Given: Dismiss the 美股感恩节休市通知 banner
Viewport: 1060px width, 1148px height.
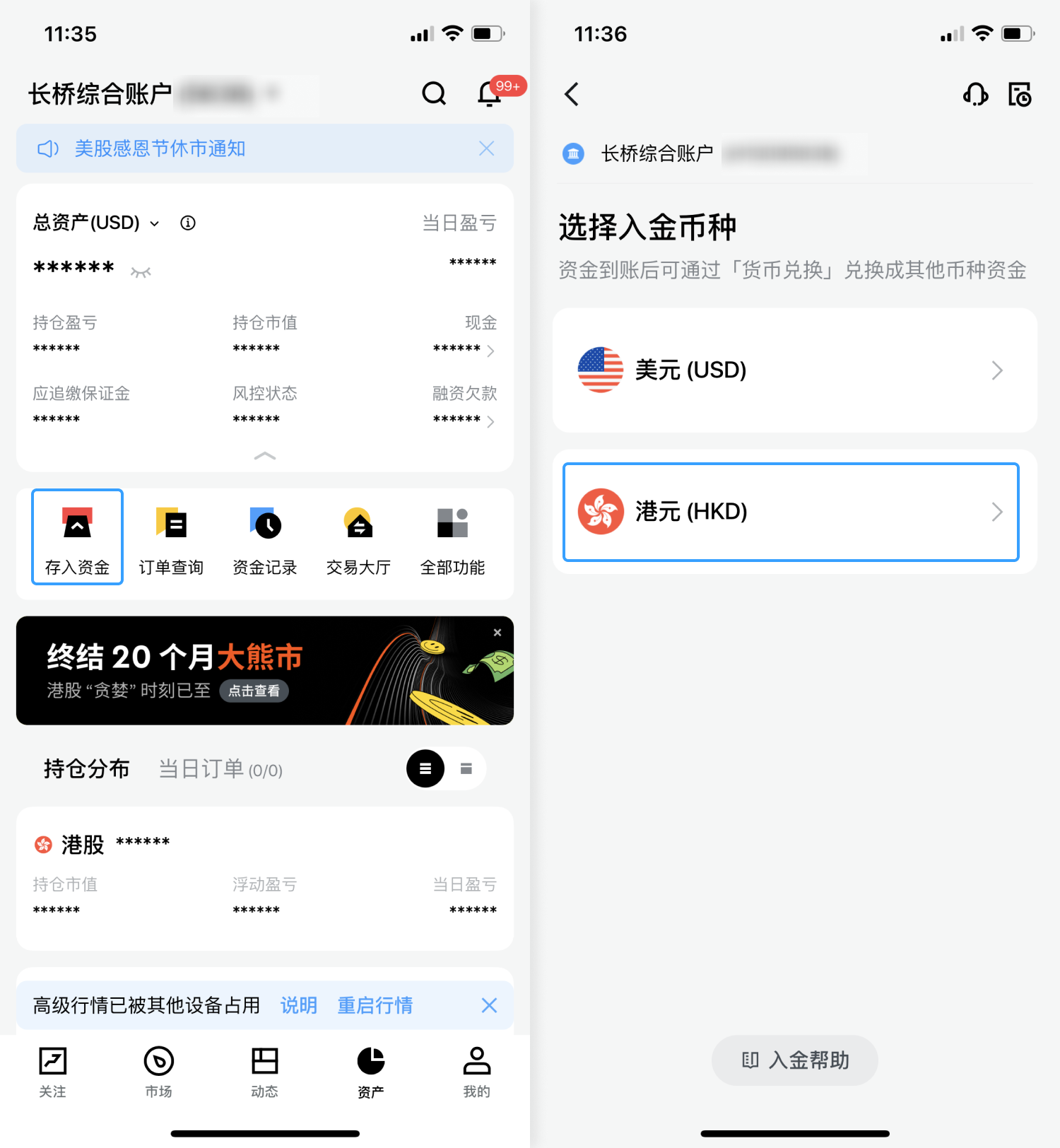Looking at the screenshot, I should click(x=486, y=148).
